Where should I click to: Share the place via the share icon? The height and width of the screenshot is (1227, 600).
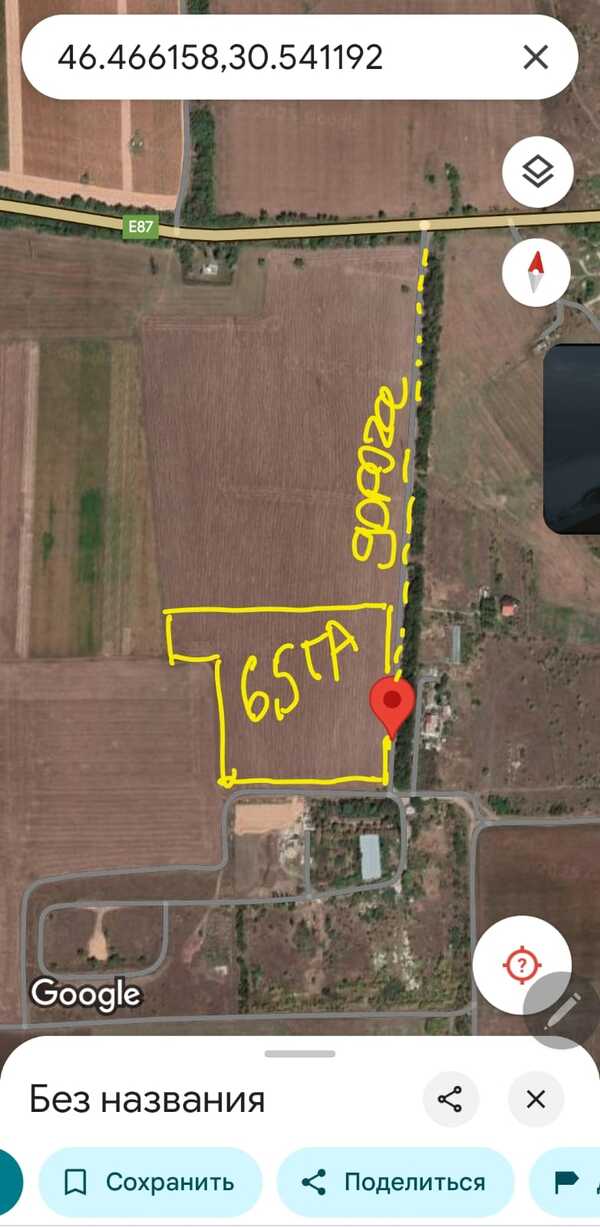[x=450, y=1100]
